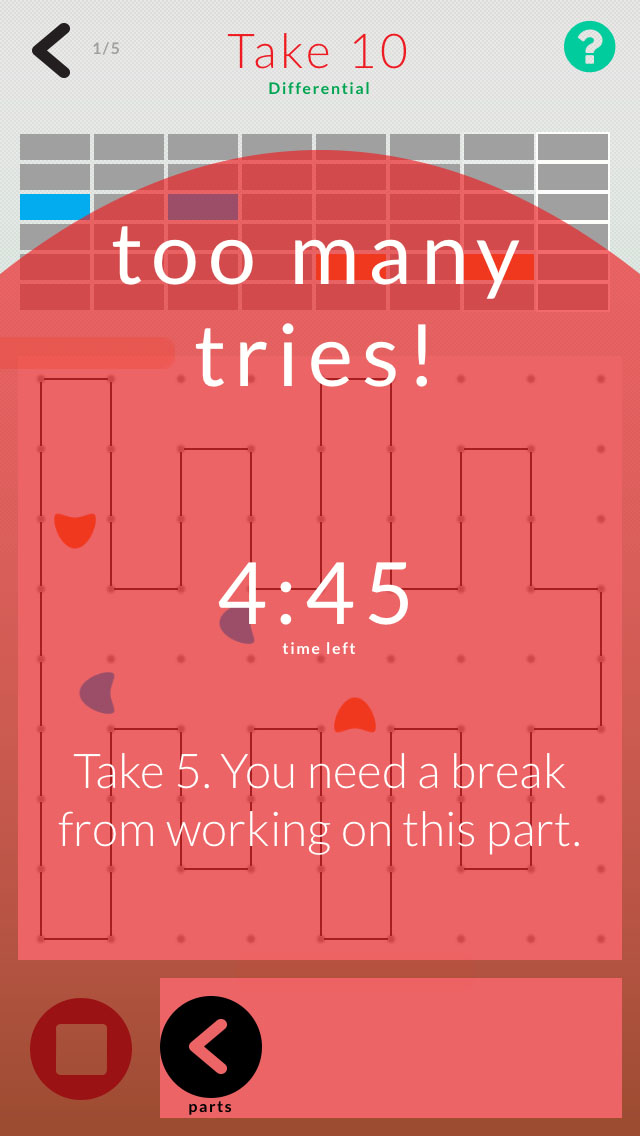
Task: Tap the red stop button
Action: click(81, 1048)
